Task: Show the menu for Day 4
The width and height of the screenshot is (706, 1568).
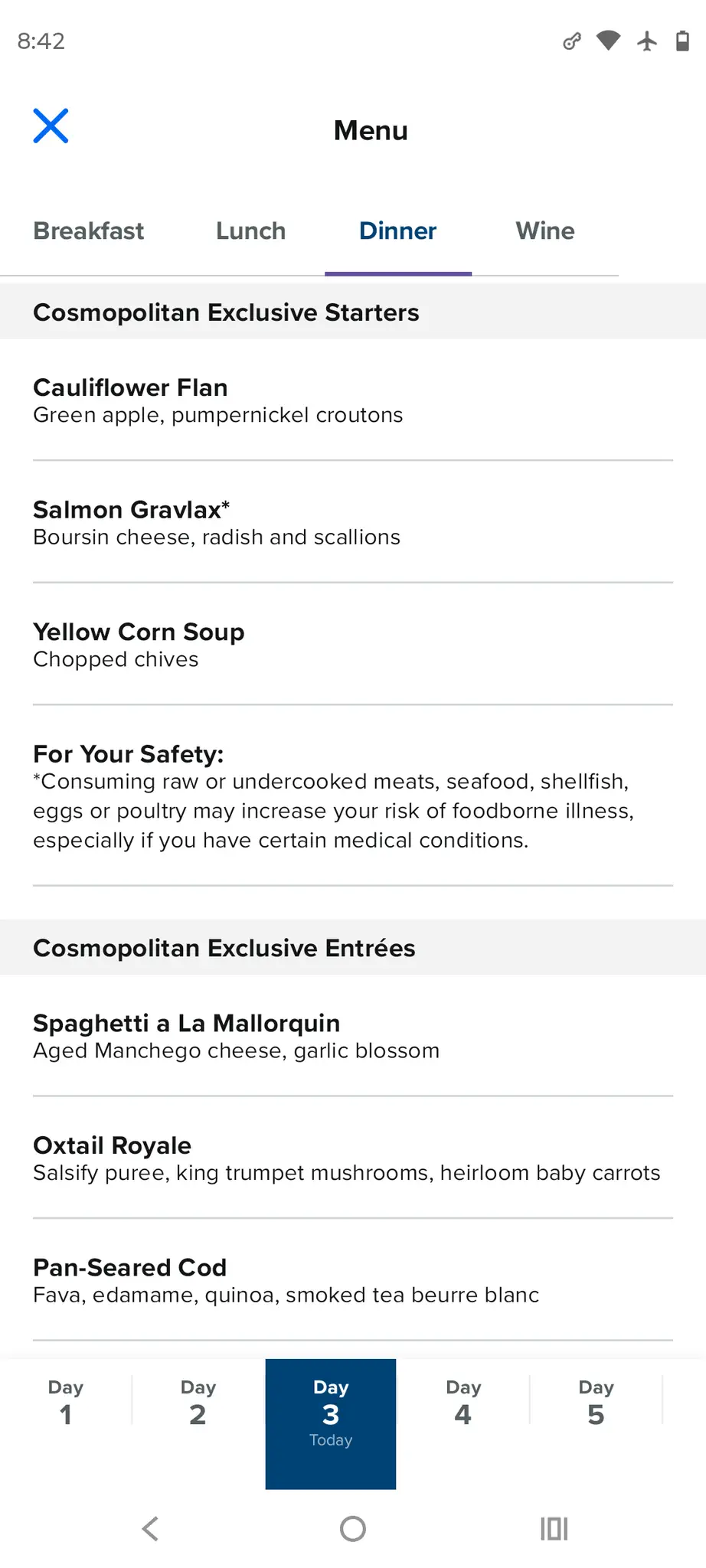Action: (463, 1403)
